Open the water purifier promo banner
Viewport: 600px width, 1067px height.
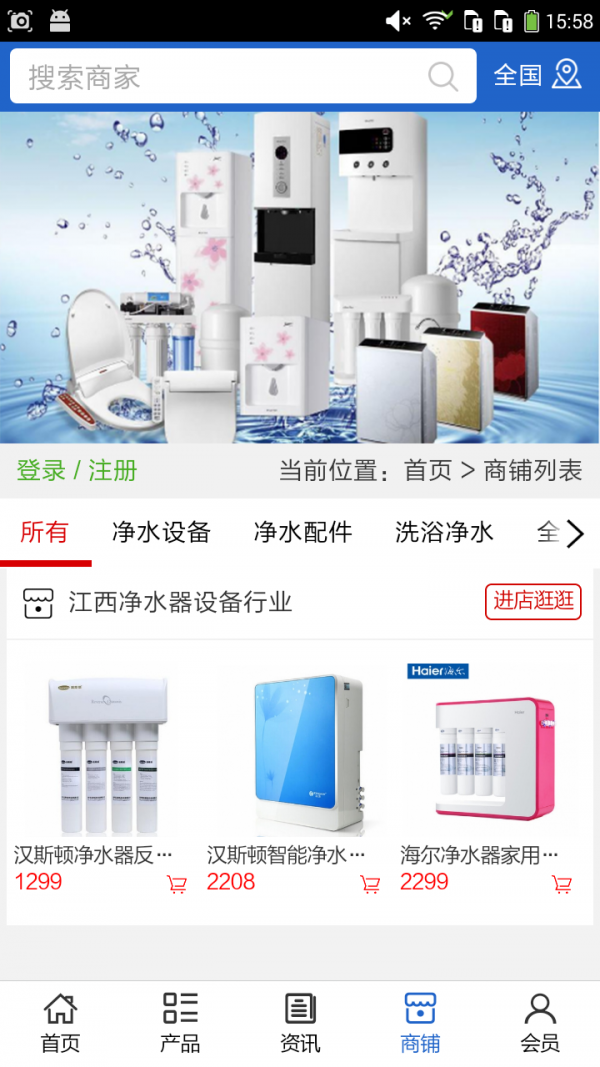pos(300,277)
